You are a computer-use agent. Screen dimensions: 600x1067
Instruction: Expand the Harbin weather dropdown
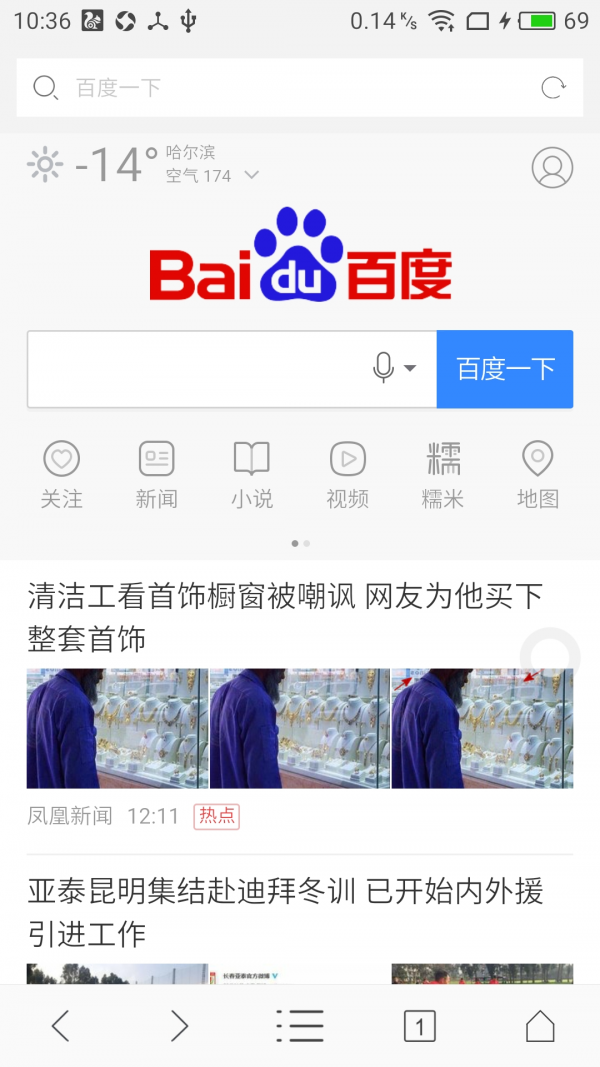(x=252, y=175)
